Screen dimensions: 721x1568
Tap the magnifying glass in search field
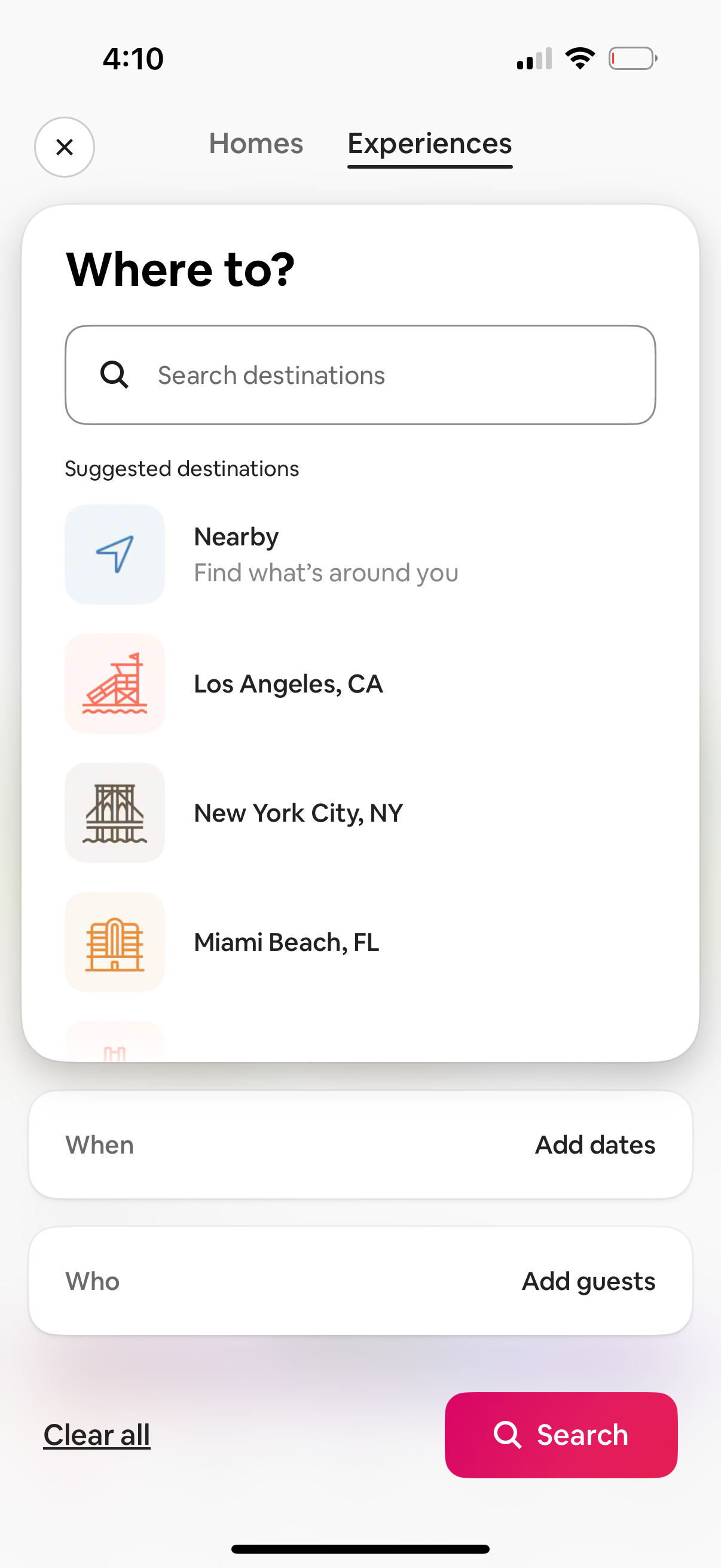click(x=115, y=375)
